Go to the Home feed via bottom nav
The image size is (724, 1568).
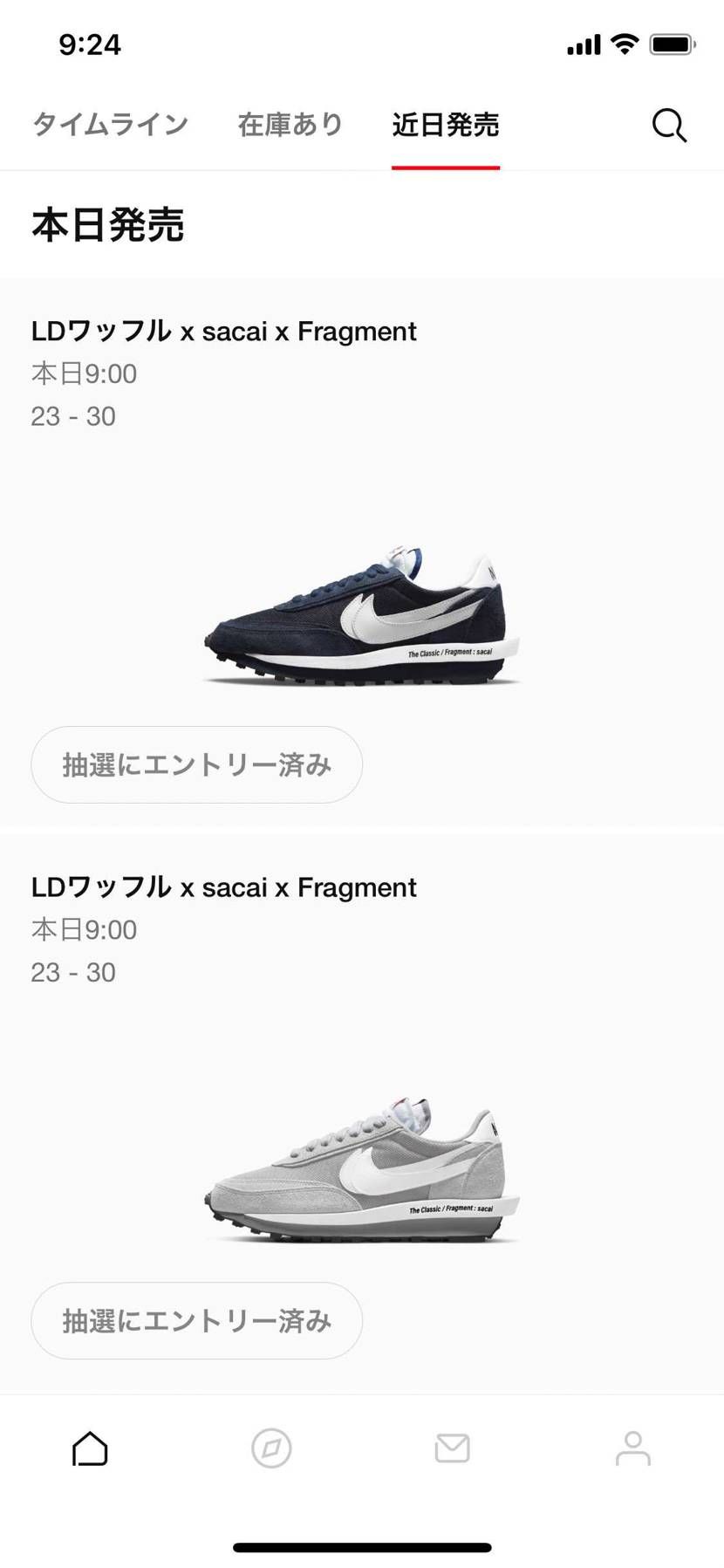click(90, 1448)
